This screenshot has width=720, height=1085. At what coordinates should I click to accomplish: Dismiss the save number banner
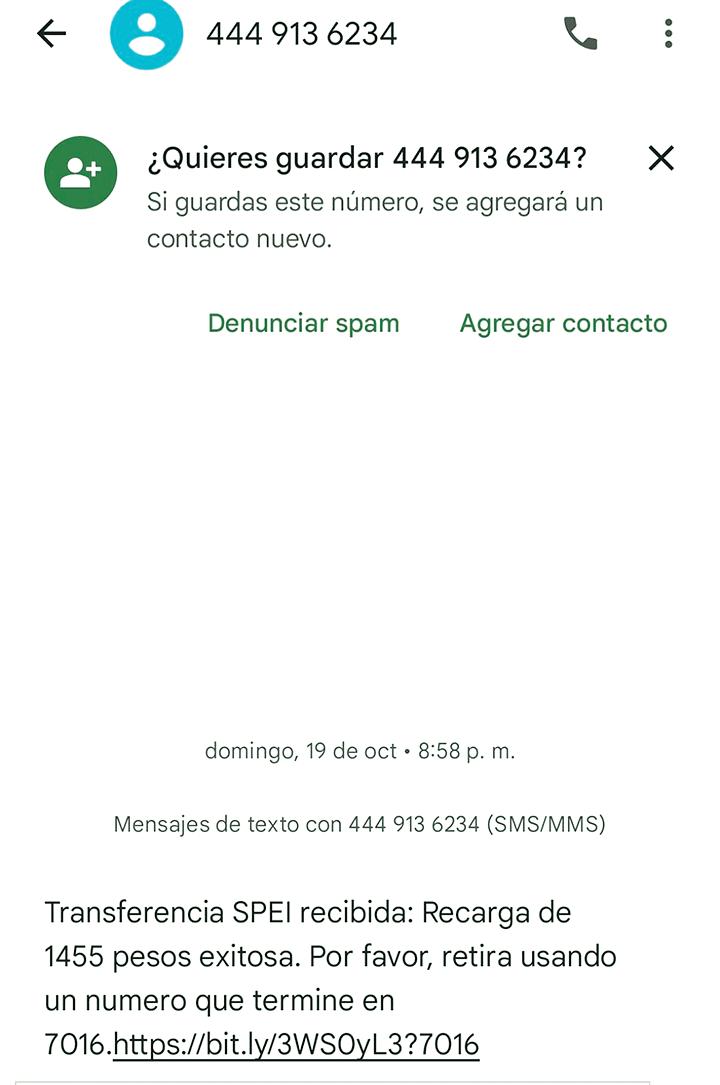(x=661, y=158)
